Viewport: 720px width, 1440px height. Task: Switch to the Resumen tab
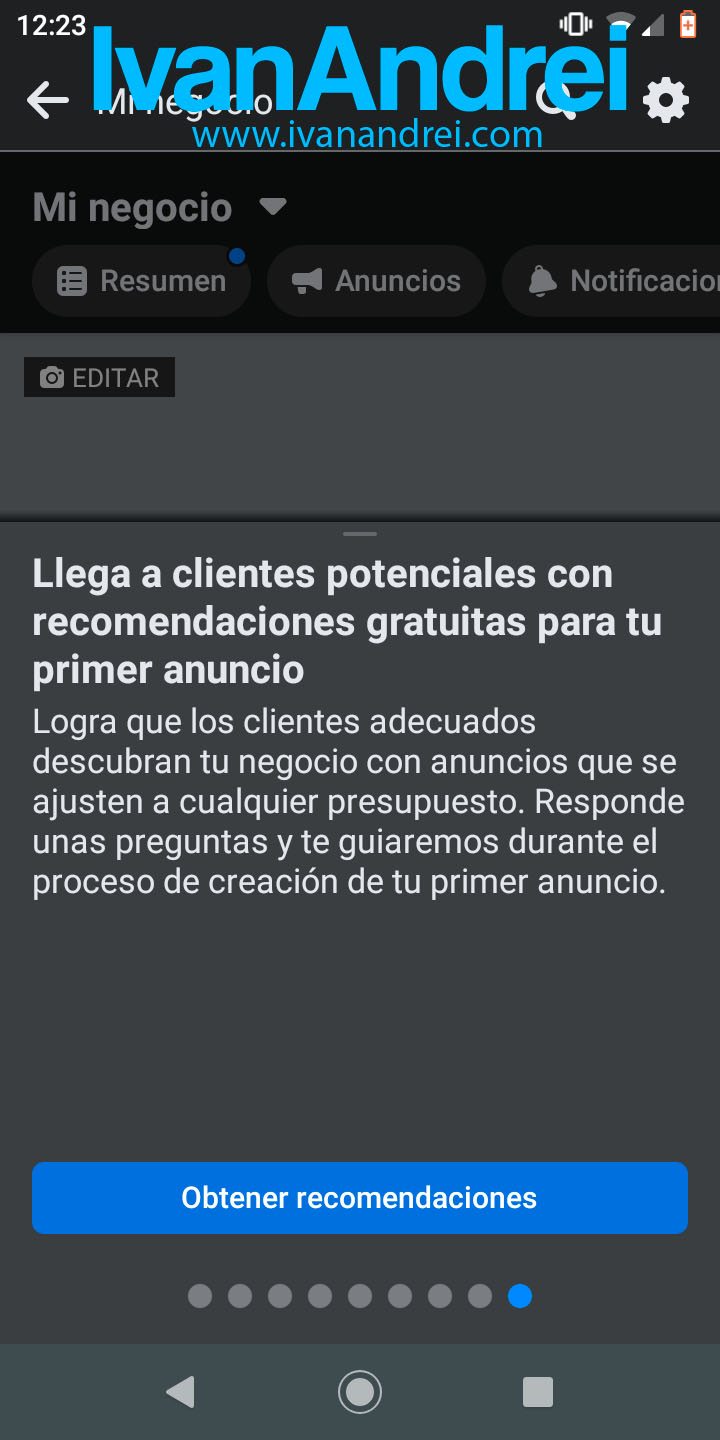coord(141,281)
